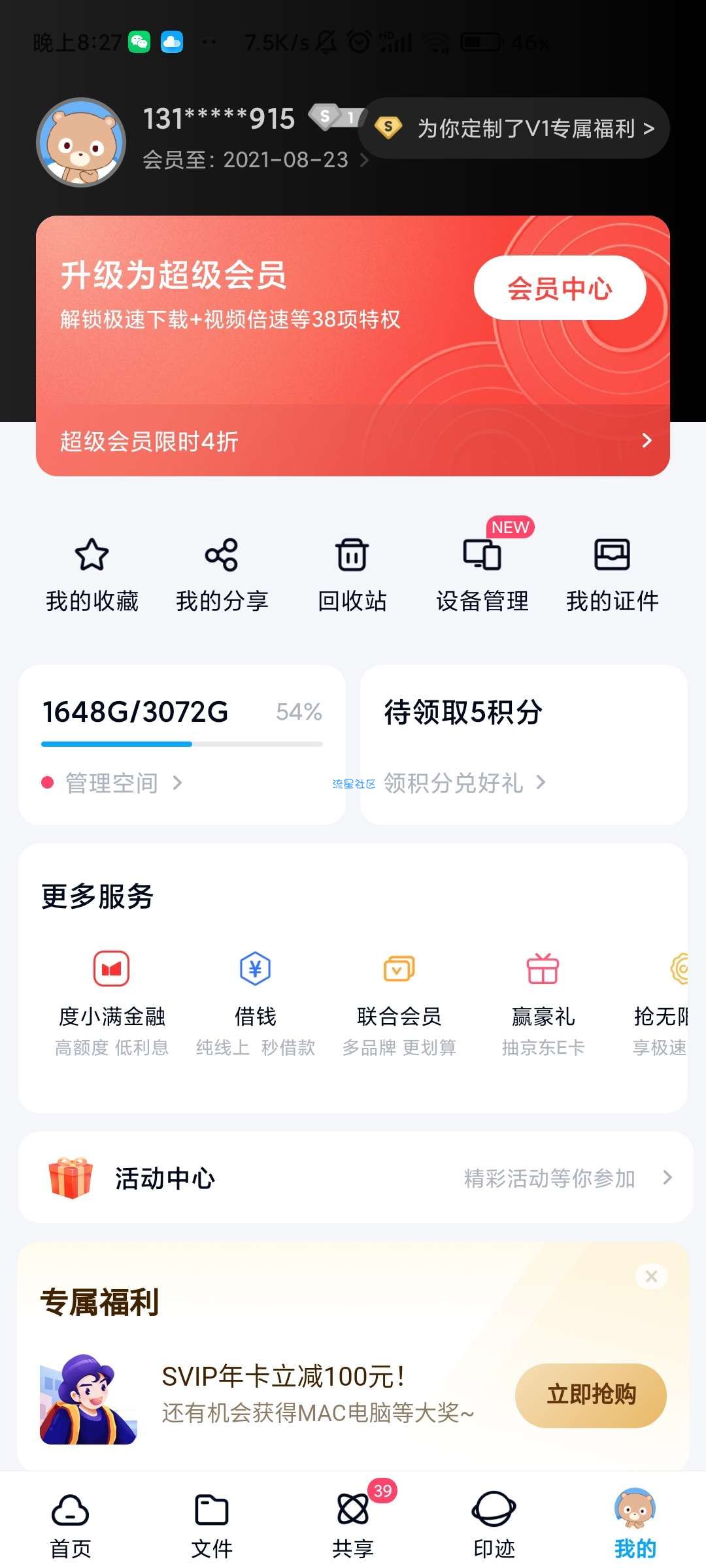
Task: Open the V1专属福利 benefits pill
Action: (514, 128)
